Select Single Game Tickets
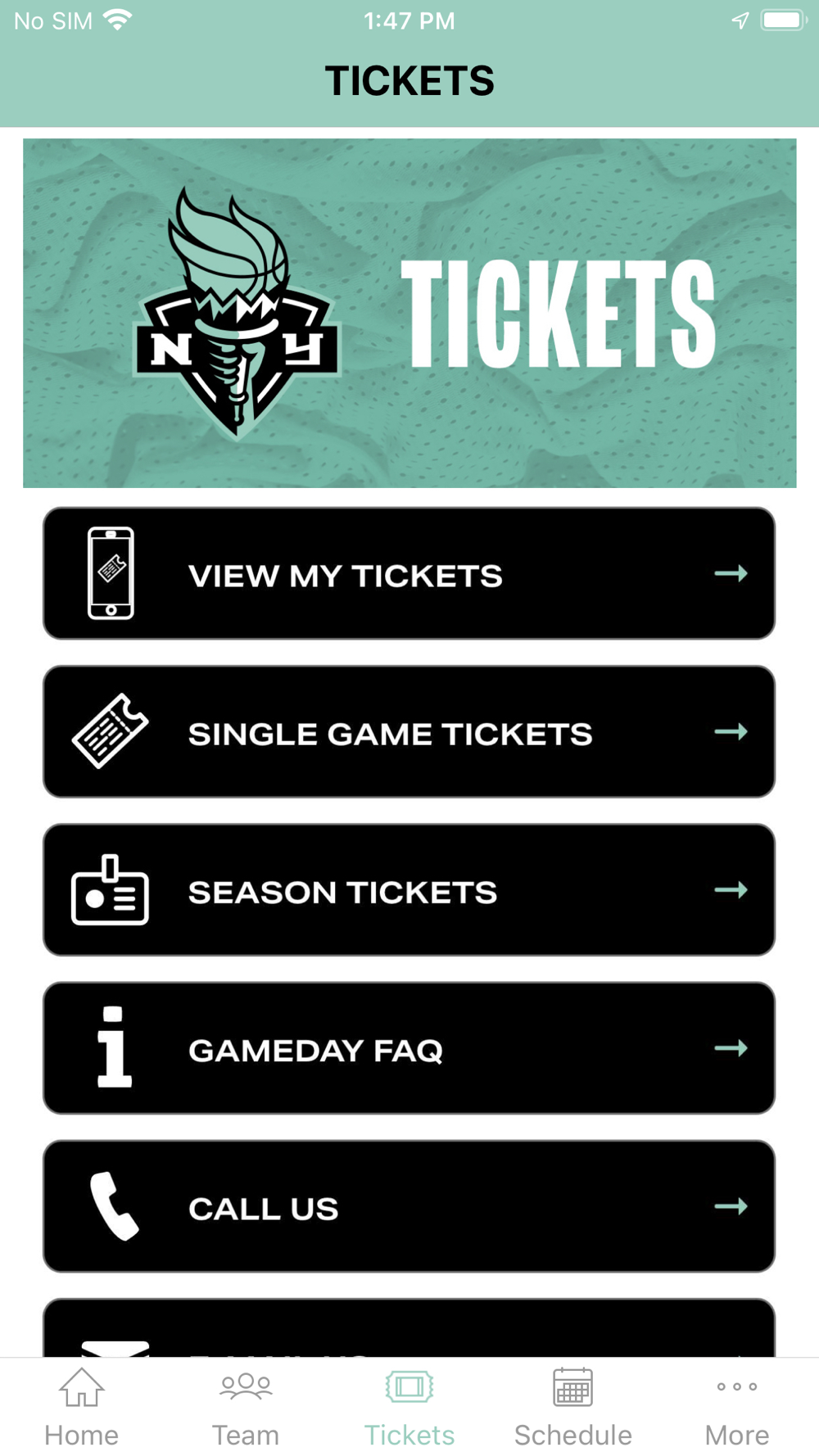The width and height of the screenshot is (819, 1456). click(409, 731)
